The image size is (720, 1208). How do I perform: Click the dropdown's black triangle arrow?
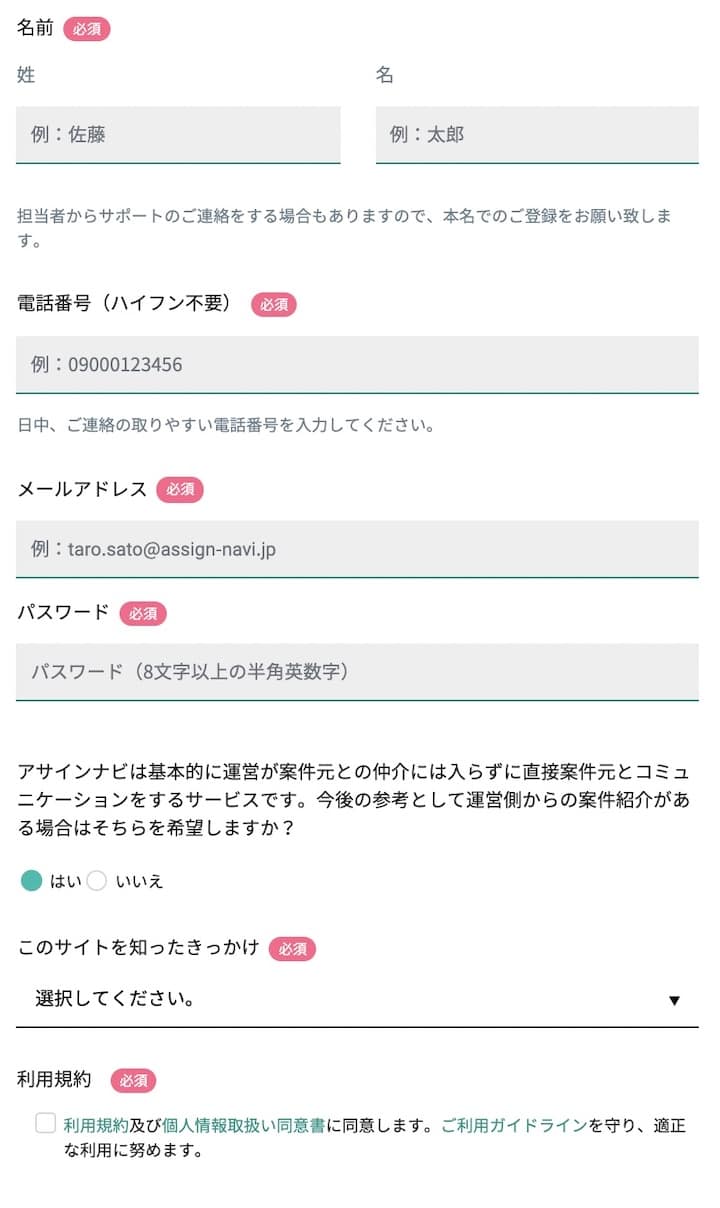click(x=675, y=998)
